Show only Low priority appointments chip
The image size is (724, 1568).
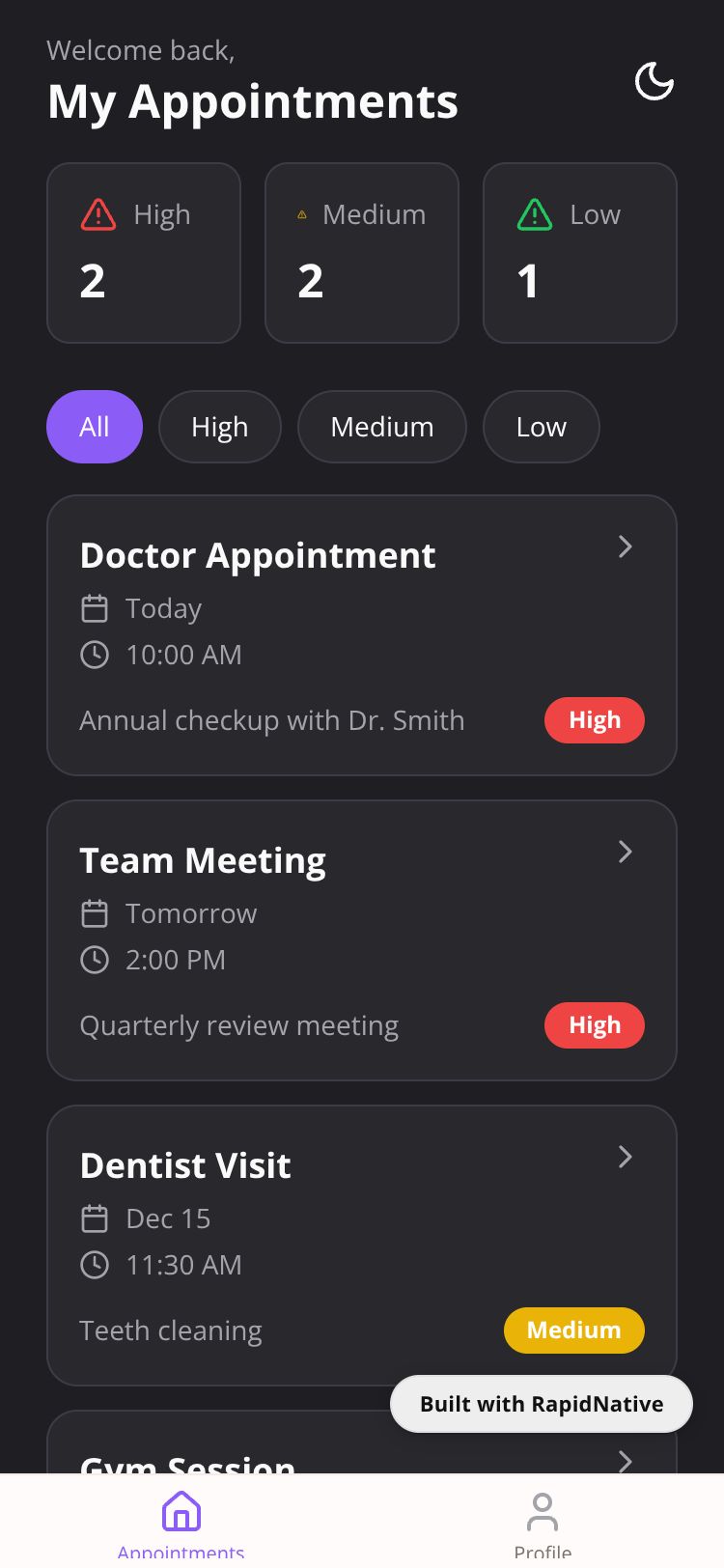pyautogui.click(x=541, y=427)
